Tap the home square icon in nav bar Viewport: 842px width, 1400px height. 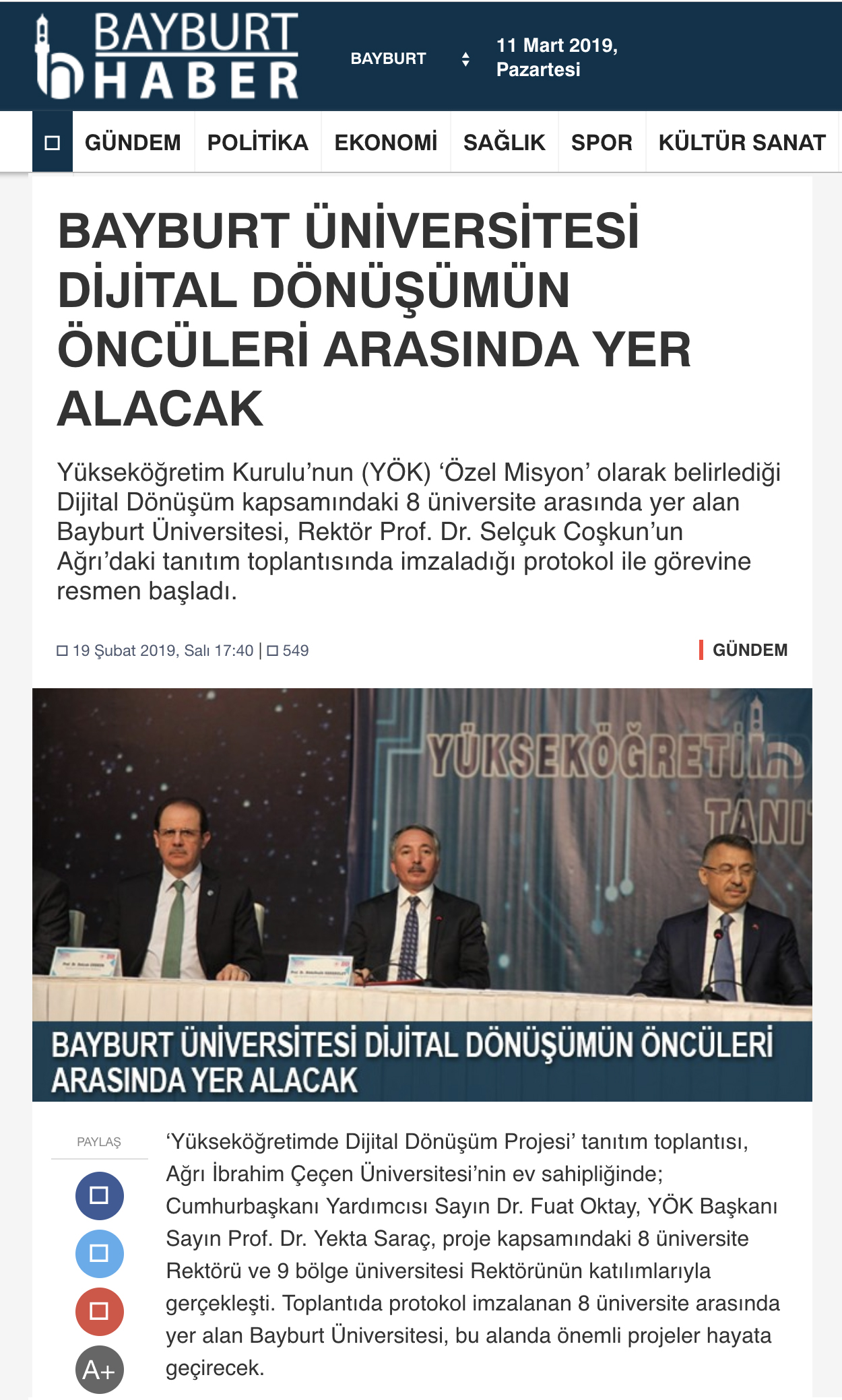coord(52,143)
